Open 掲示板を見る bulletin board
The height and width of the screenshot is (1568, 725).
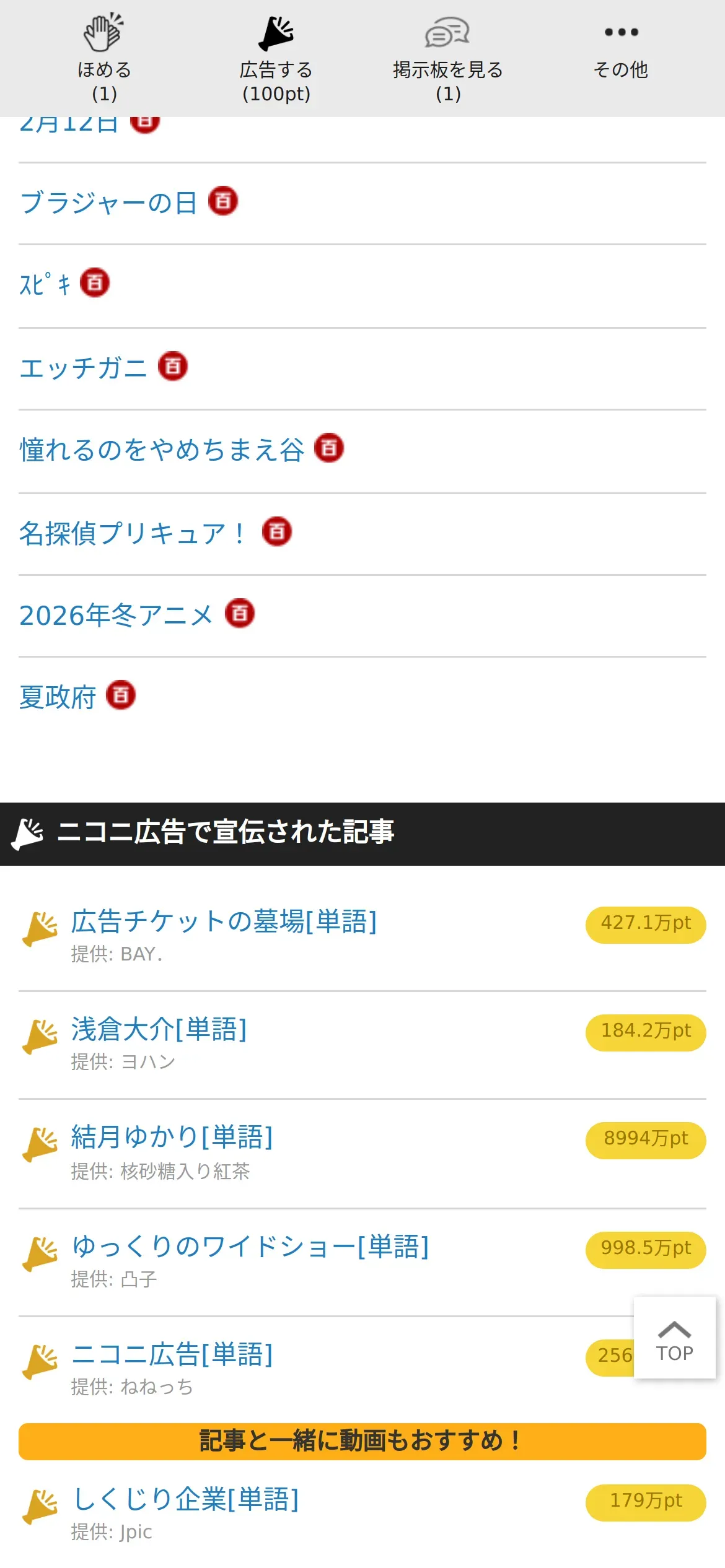(x=447, y=58)
